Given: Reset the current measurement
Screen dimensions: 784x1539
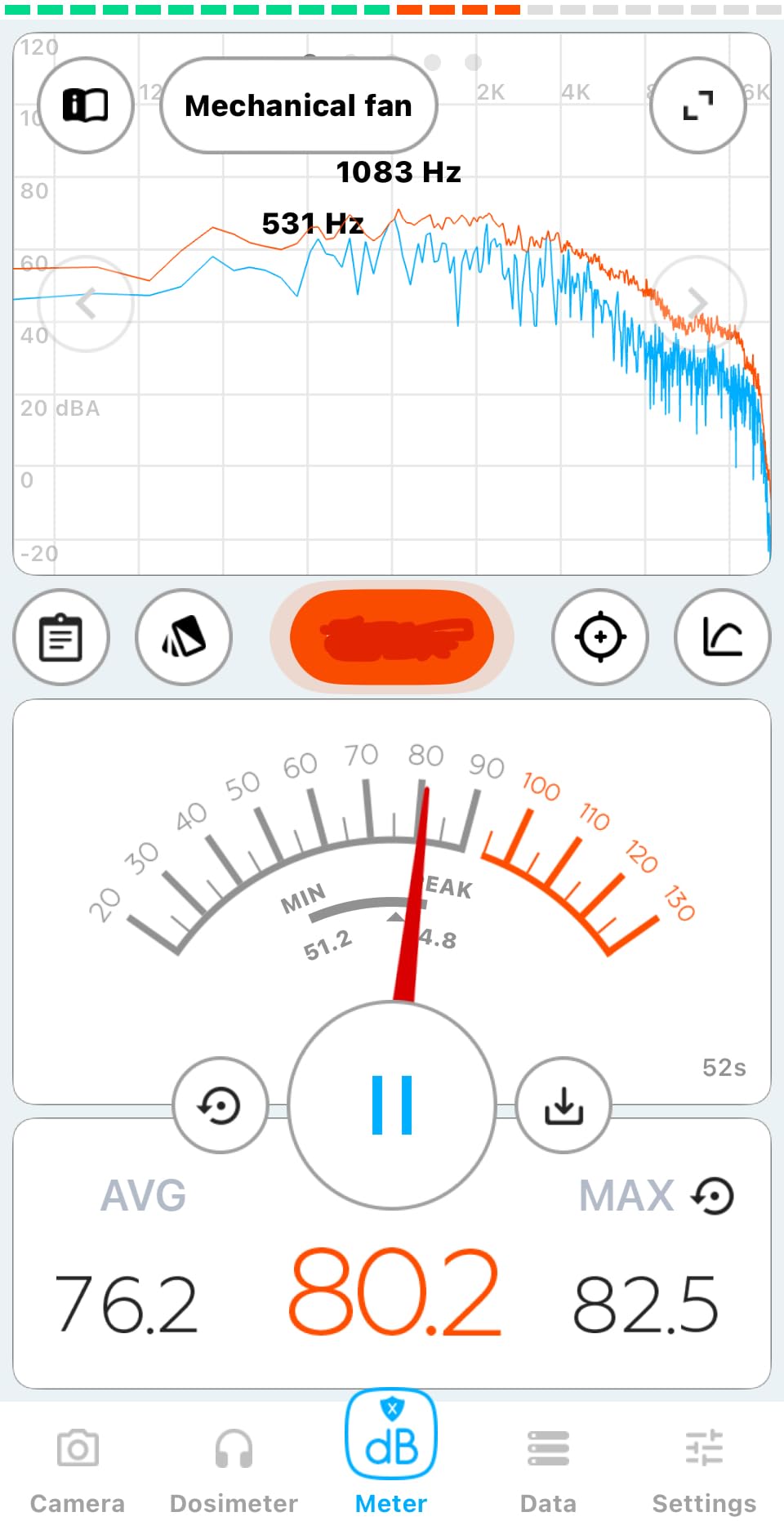Looking at the screenshot, I should click(220, 1106).
